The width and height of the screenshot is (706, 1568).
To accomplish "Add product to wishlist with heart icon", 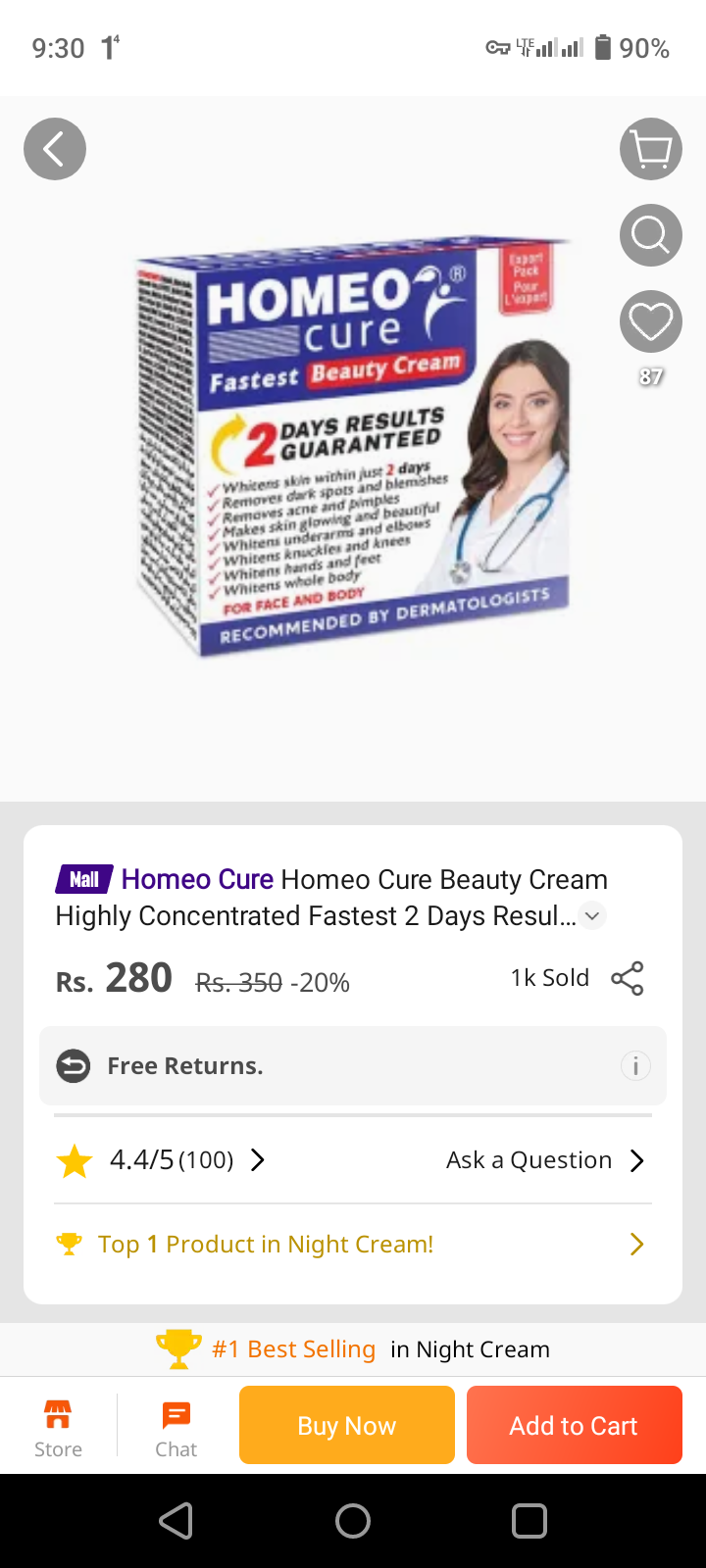I will pos(651,321).
